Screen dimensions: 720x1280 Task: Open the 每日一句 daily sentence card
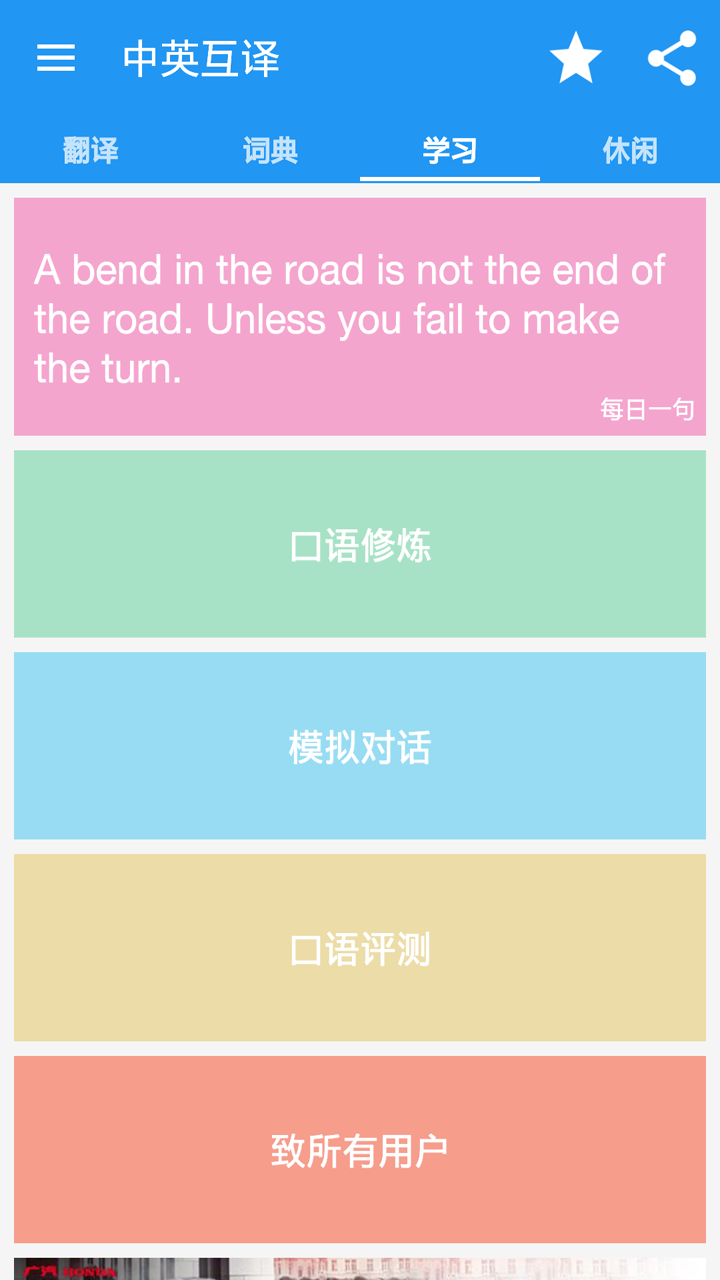pyautogui.click(x=360, y=317)
